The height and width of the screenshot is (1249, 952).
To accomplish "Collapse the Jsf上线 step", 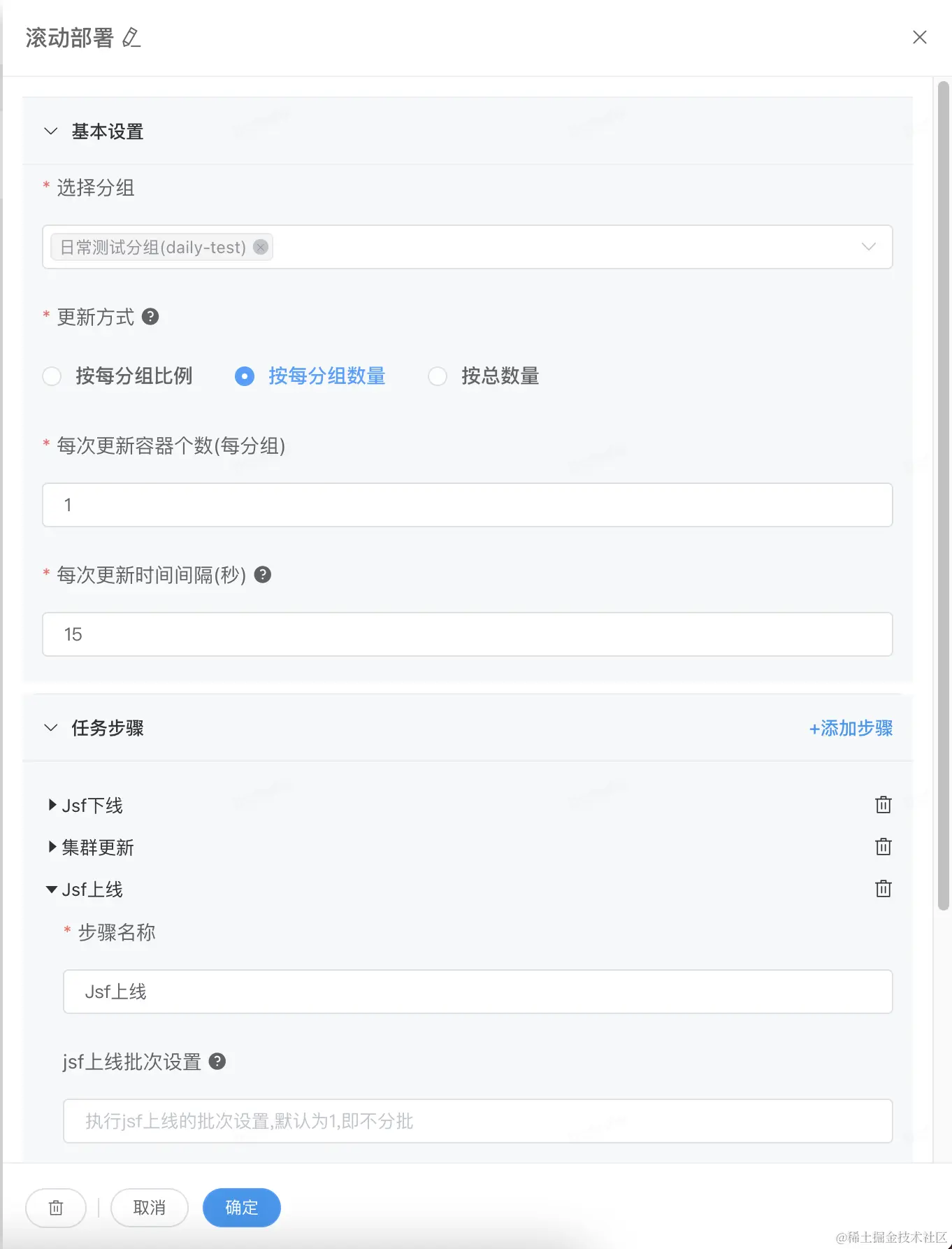I will coord(52,890).
